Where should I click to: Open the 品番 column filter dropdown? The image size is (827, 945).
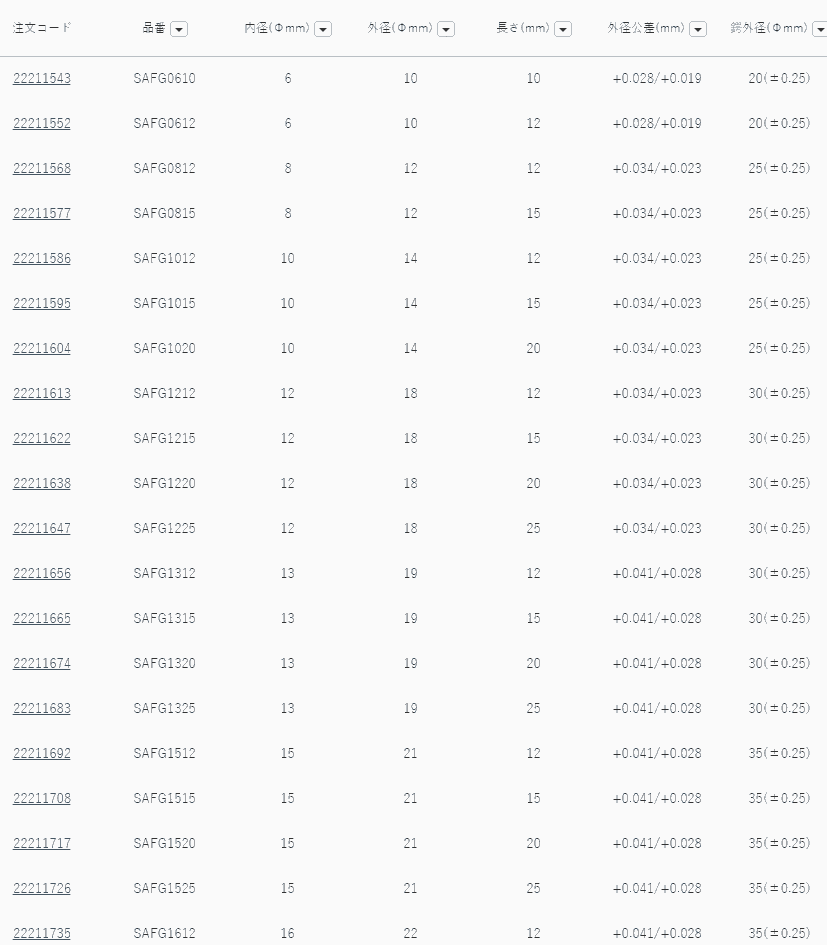(179, 29)
